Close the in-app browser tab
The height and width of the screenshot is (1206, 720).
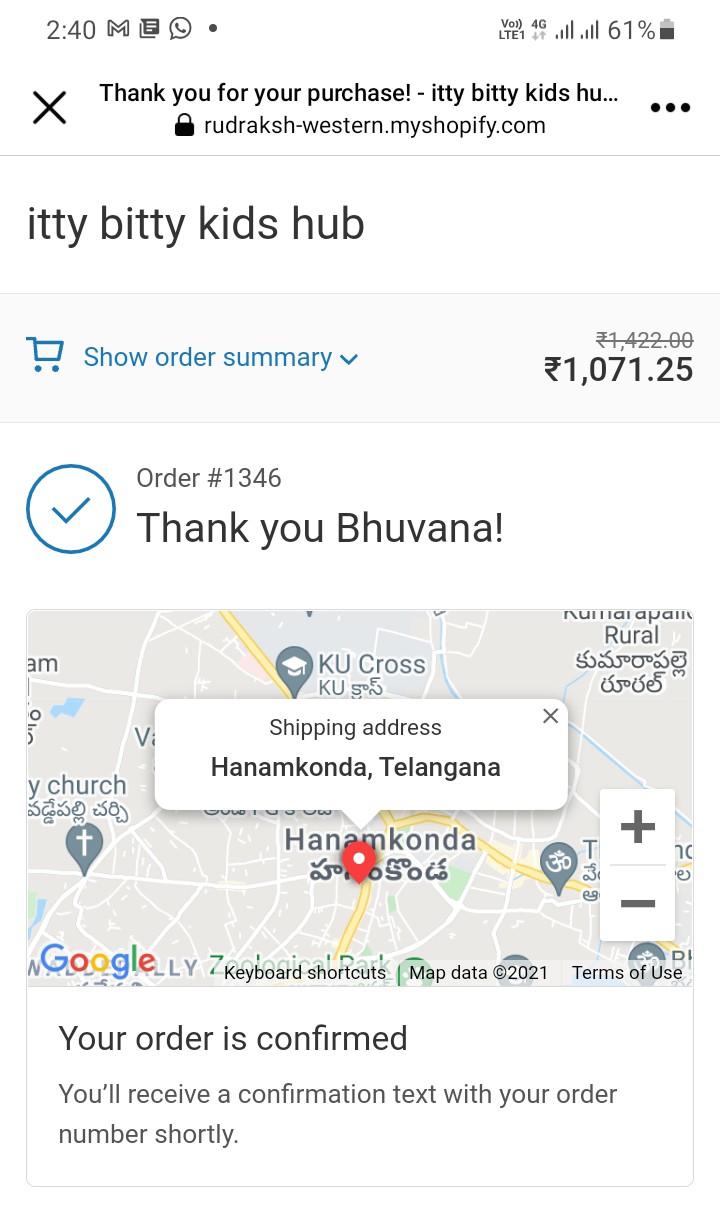click(x=49, y=108)
